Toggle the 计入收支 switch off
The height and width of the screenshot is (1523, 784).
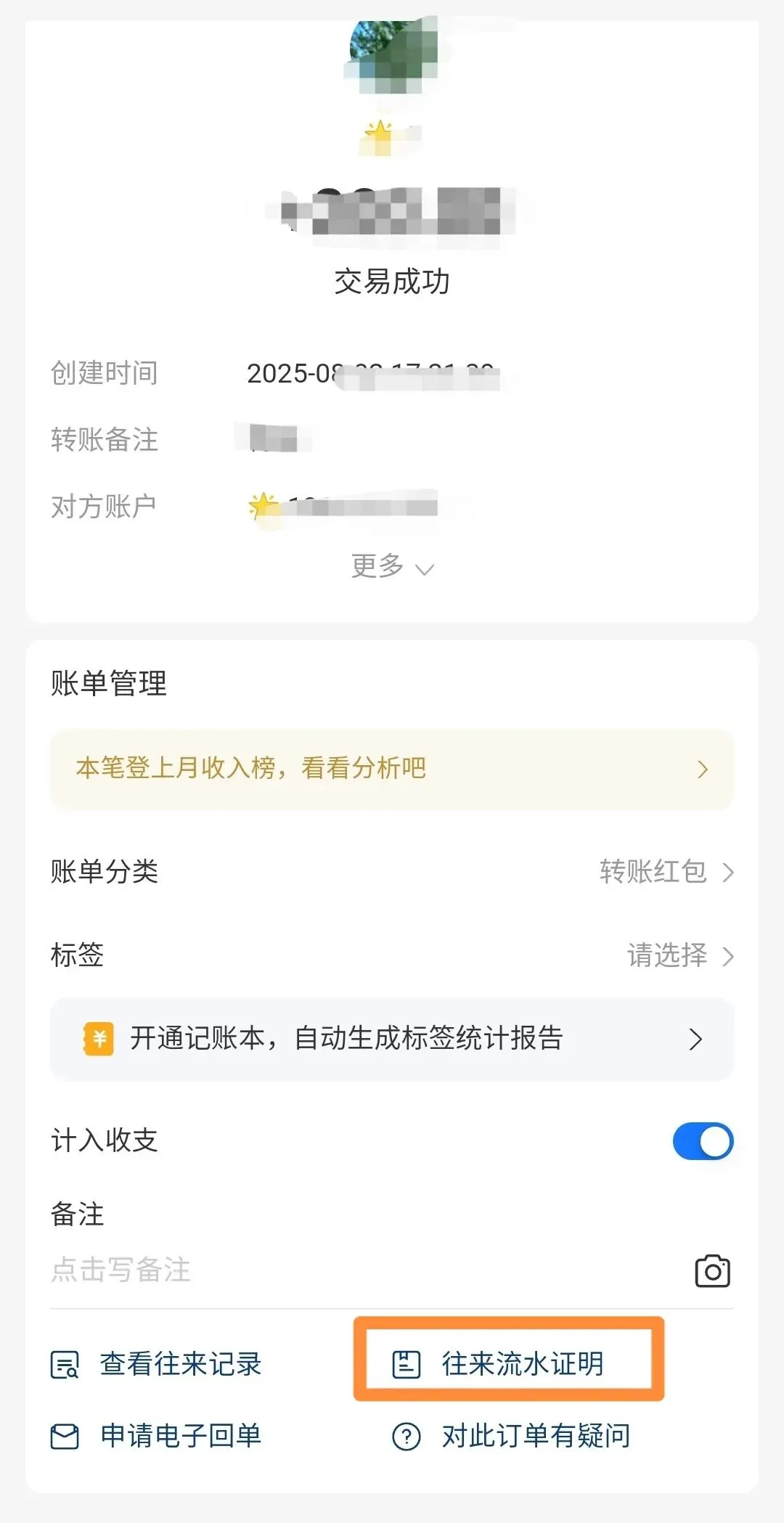[703, 1141]
